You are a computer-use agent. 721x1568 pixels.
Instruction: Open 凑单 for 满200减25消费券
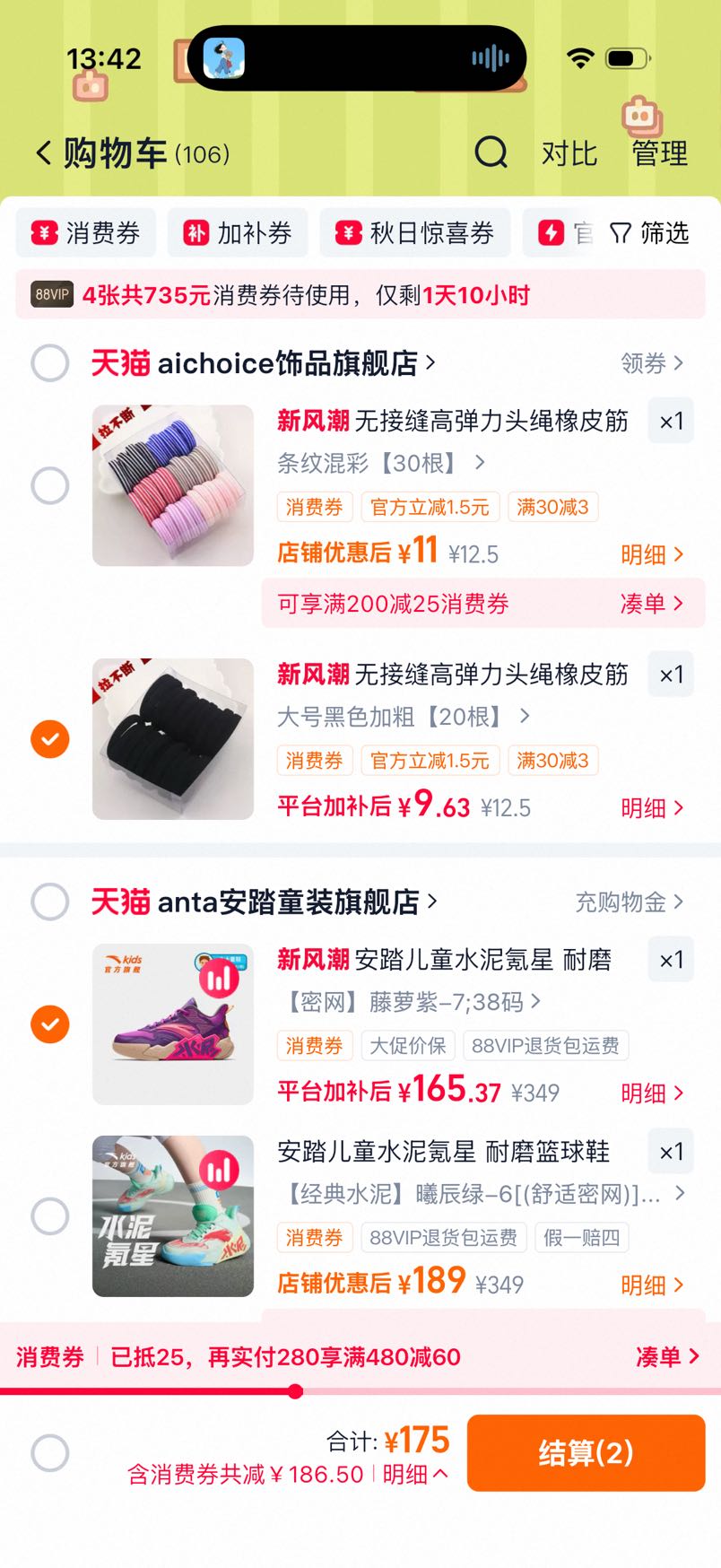(x=652, y=604)
